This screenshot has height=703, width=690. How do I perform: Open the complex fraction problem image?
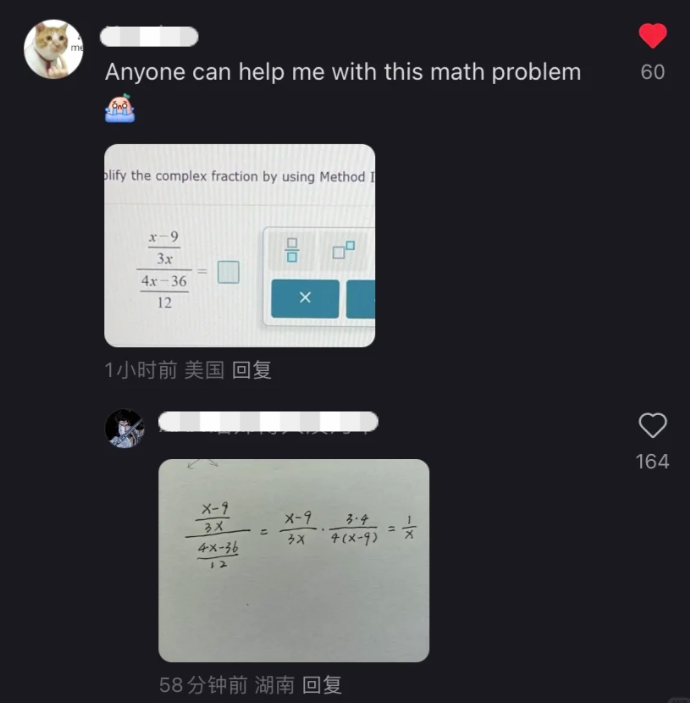240,246
